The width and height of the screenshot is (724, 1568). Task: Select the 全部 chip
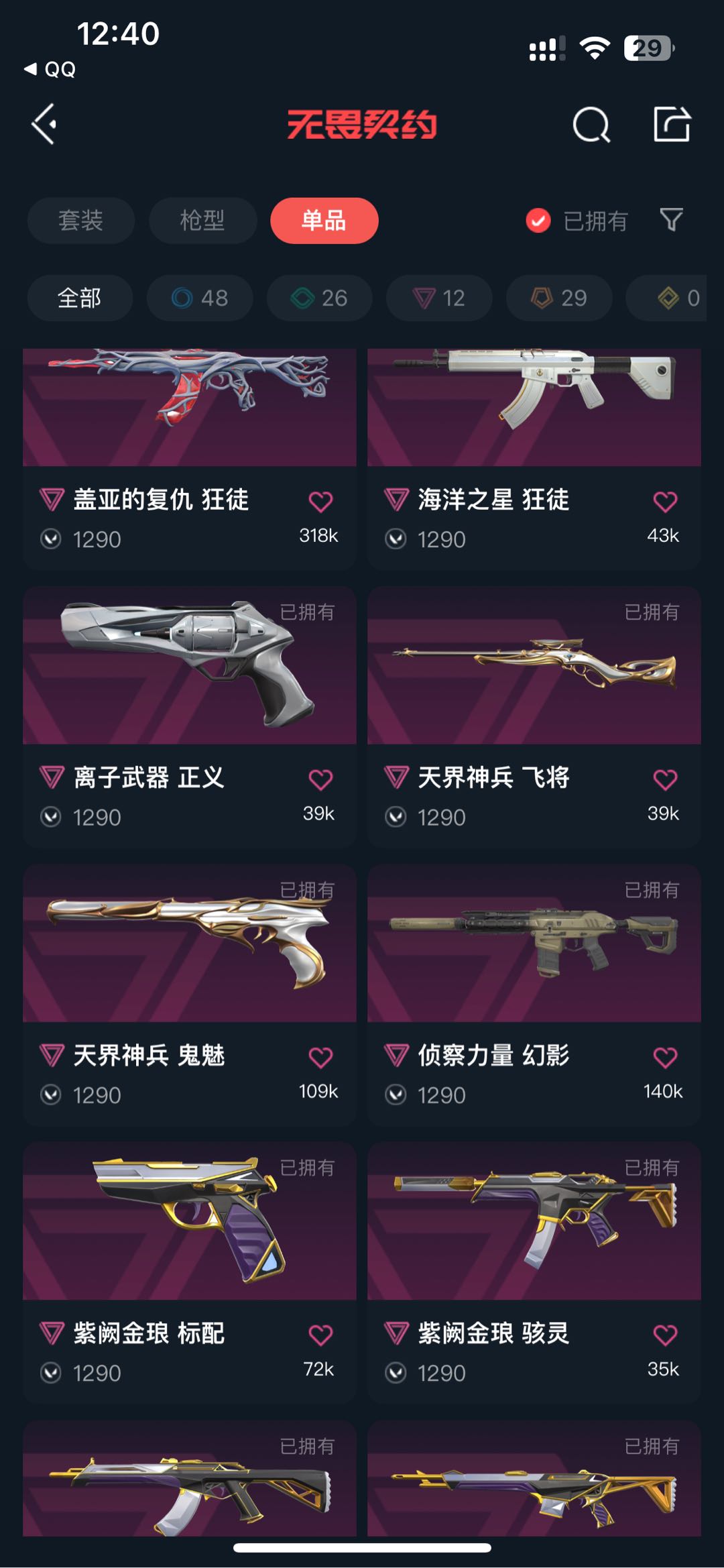pos(79,298)
